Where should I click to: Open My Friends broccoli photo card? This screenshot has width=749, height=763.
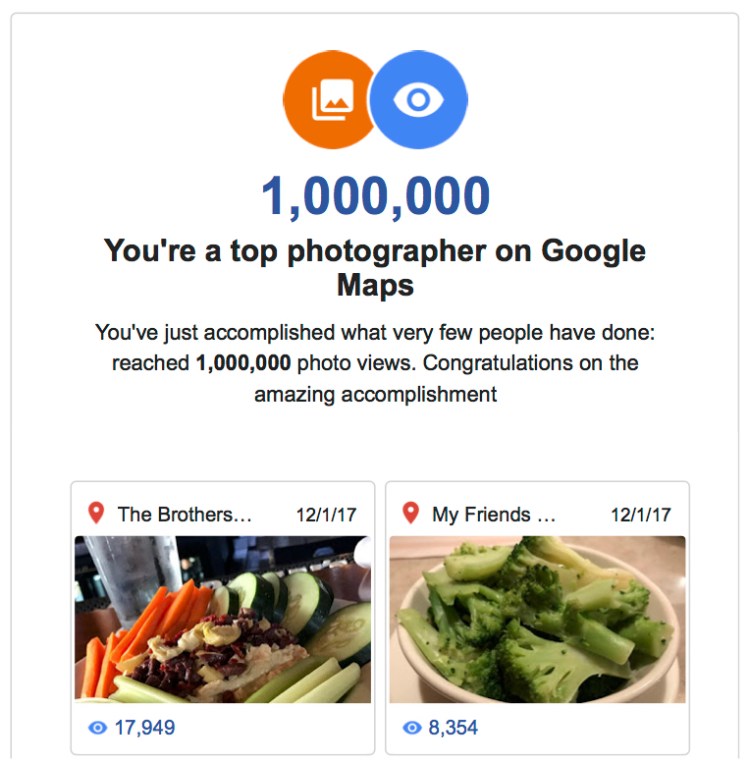tap(537, 619)
